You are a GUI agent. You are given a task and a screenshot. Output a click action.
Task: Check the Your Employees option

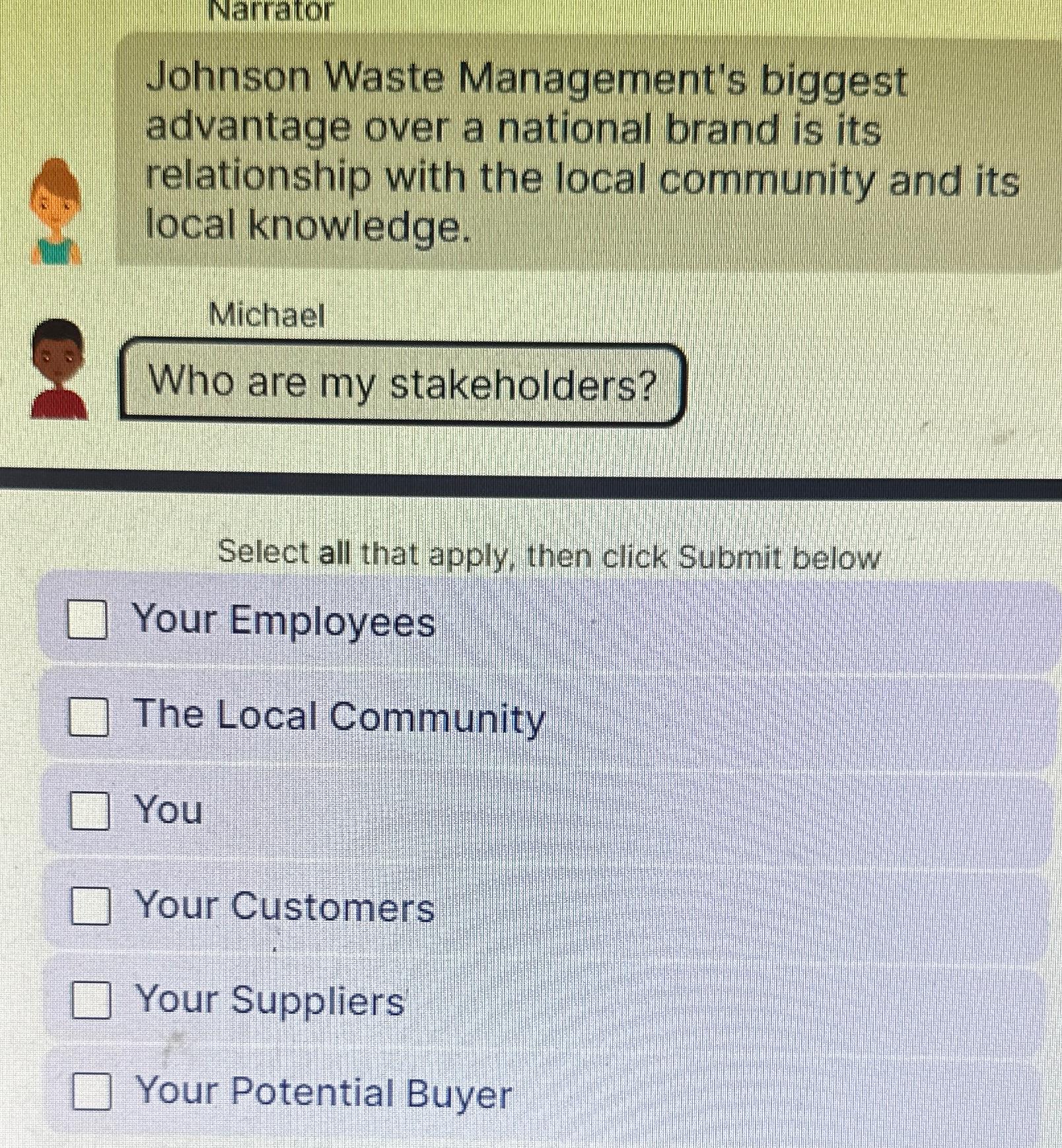(88, 620)
